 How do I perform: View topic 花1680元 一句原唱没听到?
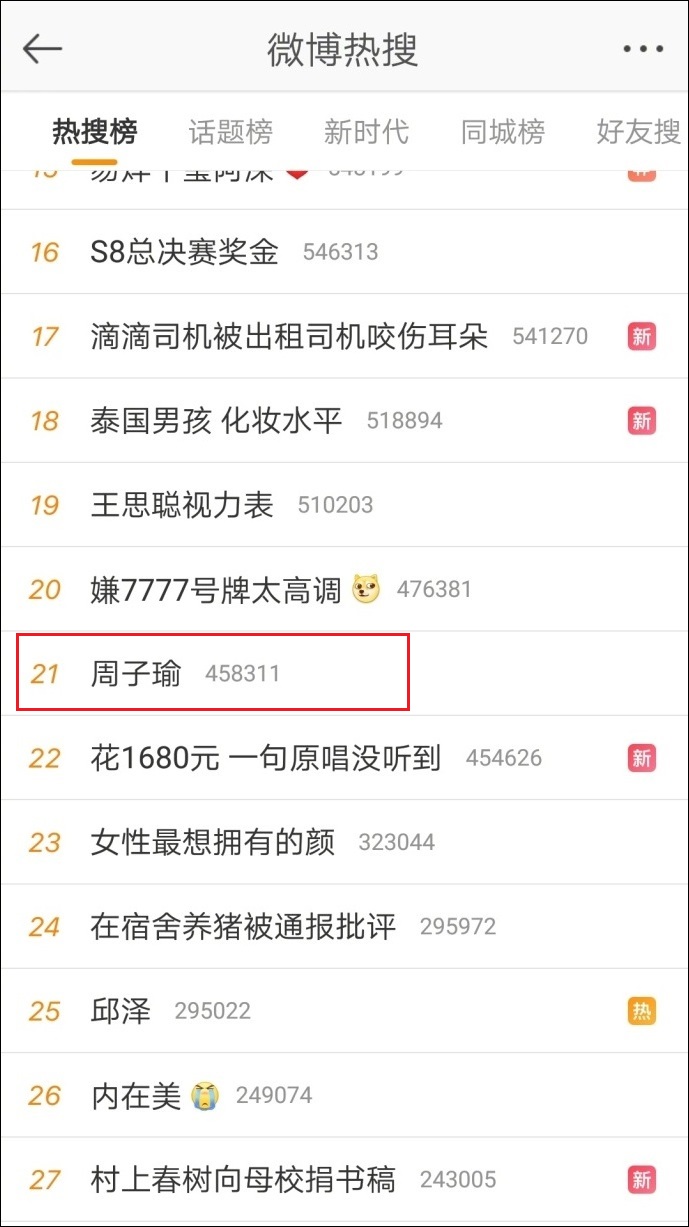(x=265, y=758)
